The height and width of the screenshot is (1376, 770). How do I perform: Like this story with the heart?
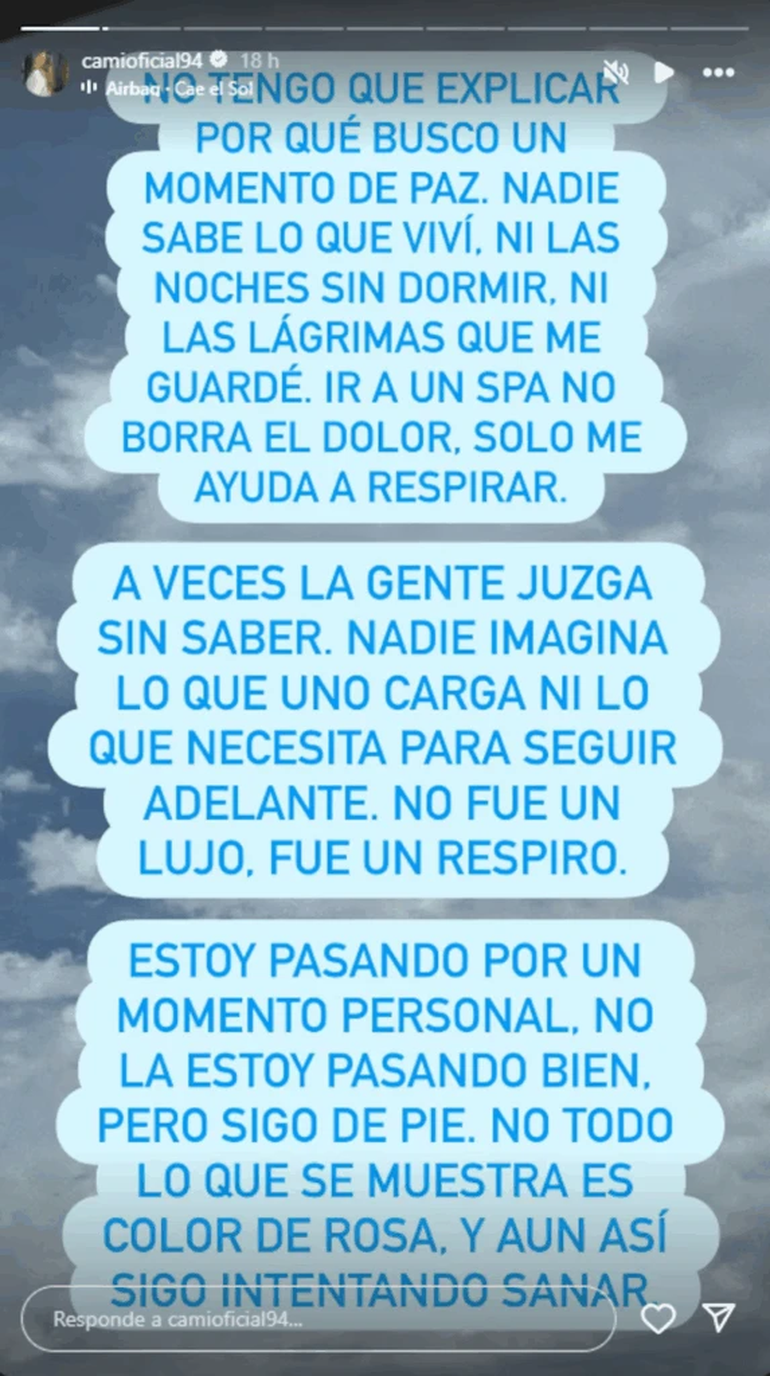[x=657, y=1319]
